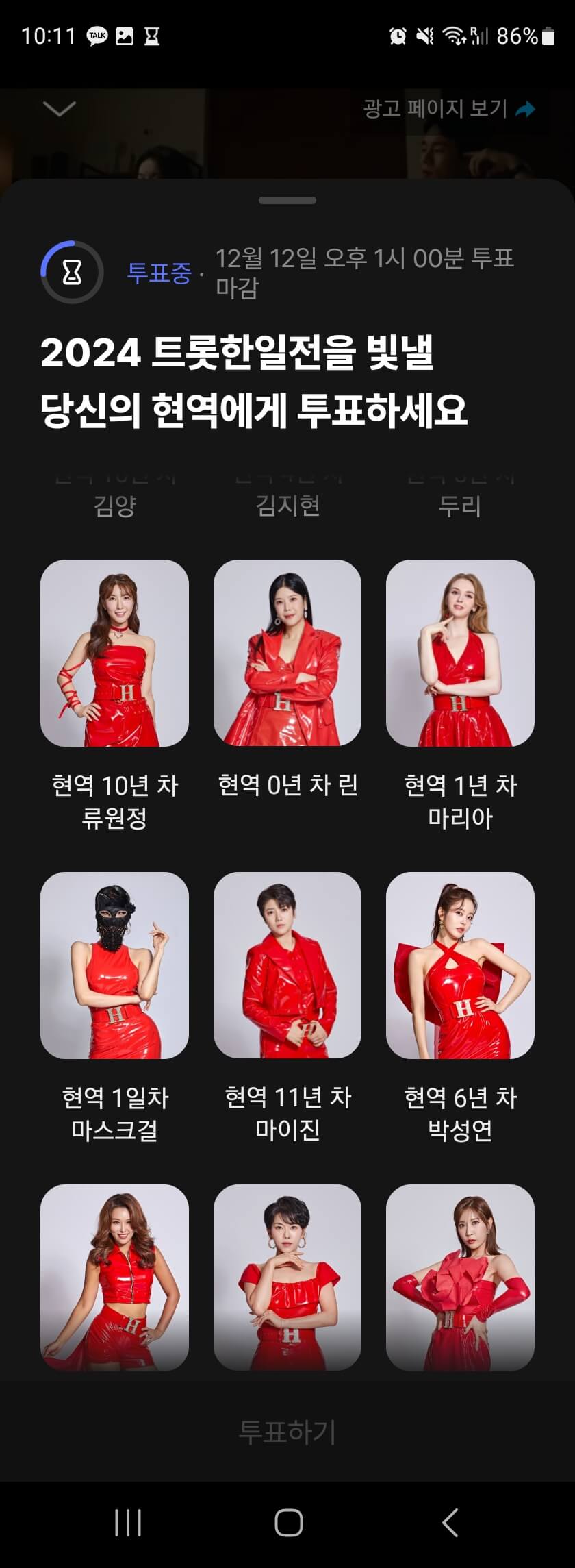Tap the battery indicator icon
Viewport: 575px width, 1568px height.
(x=548, y=36)
